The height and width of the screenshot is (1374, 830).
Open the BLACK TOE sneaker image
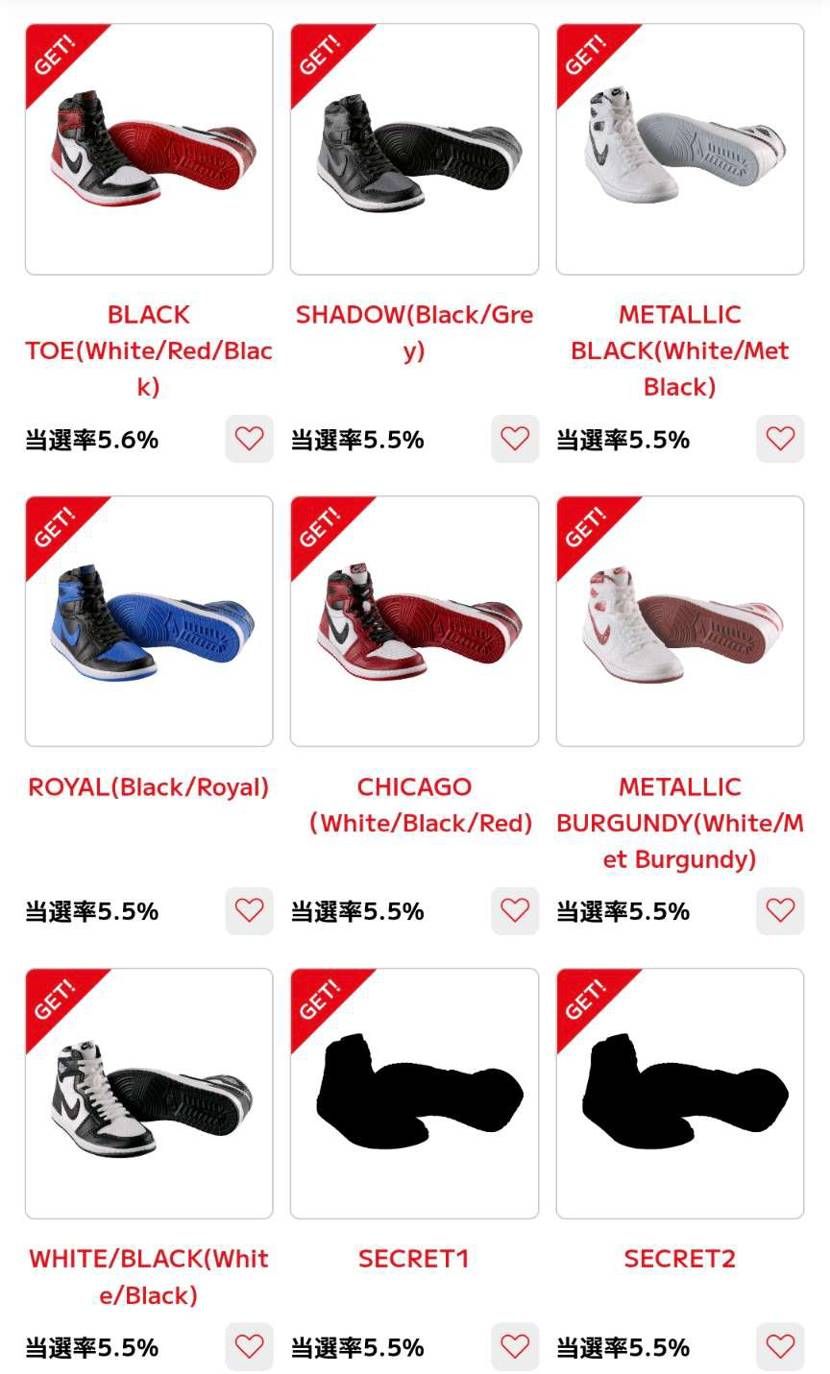coord(149,150)
